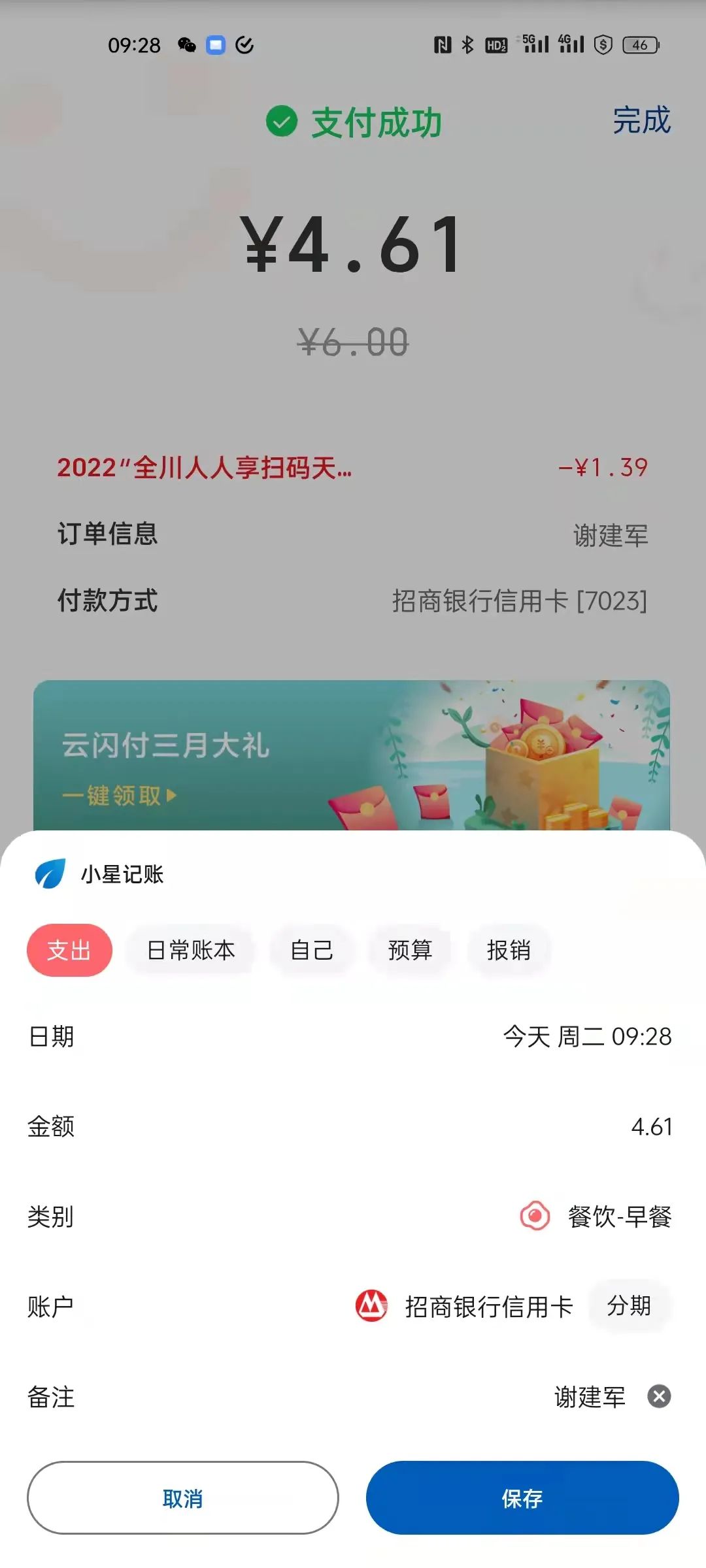
Task: Switch to the 支出 tab
Action: (69, 951)
